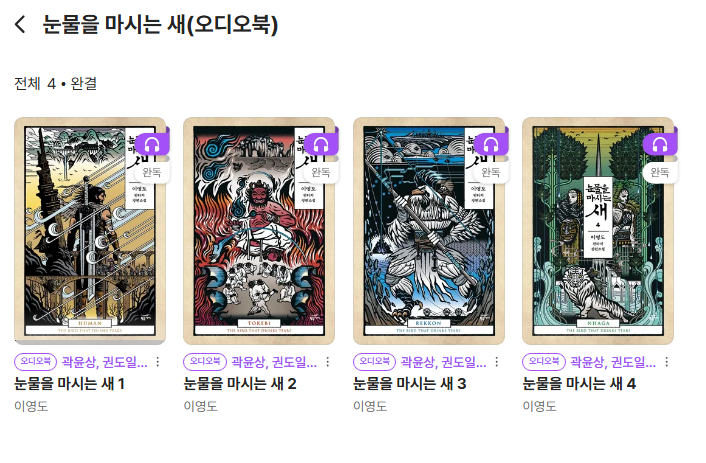Open audiobook cover 눈물을 마시는 새 3
This screenshot has height=463, width=706.
click(429, 231)
